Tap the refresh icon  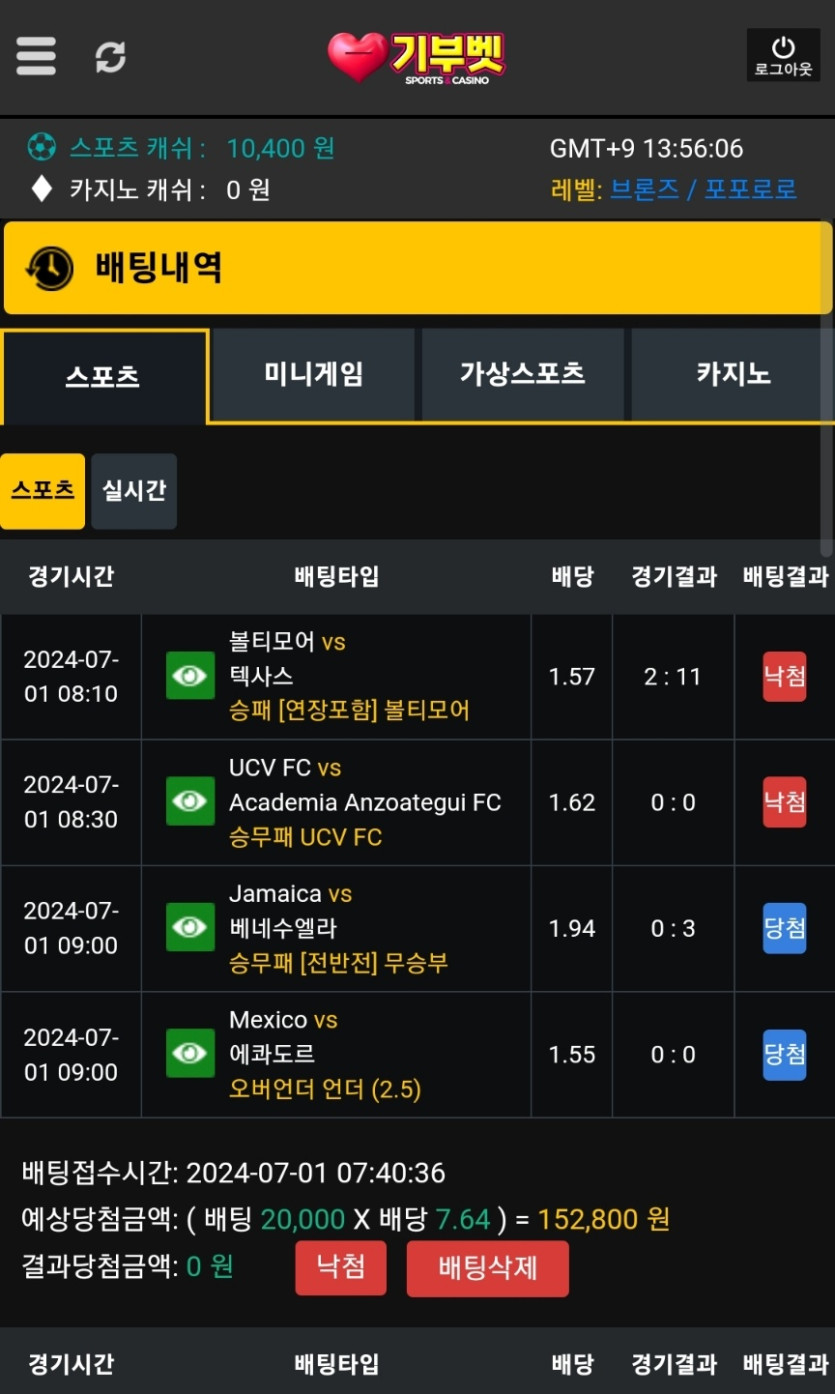click(x=110, y=57)
